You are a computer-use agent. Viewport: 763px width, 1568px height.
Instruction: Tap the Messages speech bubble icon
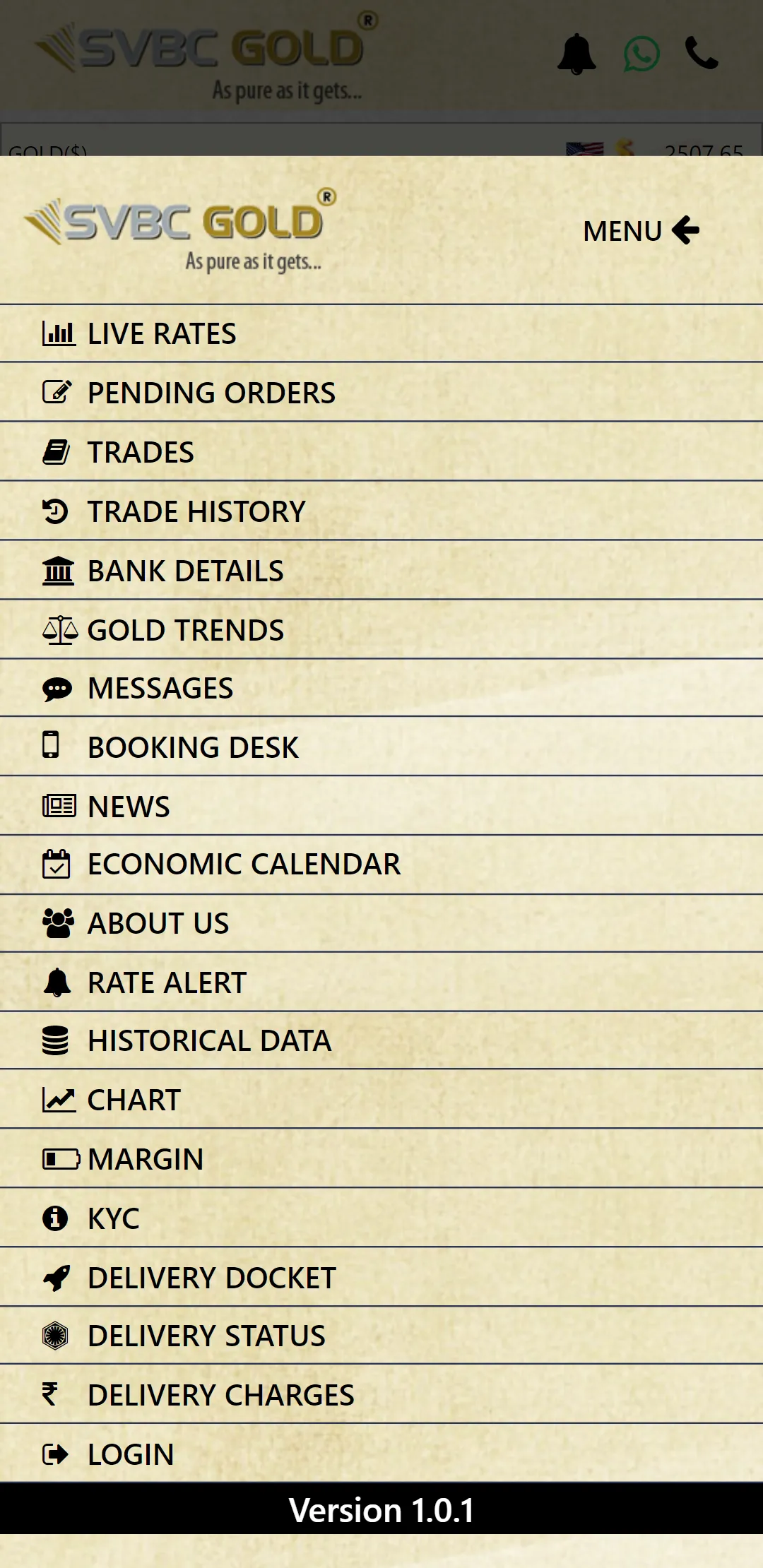click(57, 687)
